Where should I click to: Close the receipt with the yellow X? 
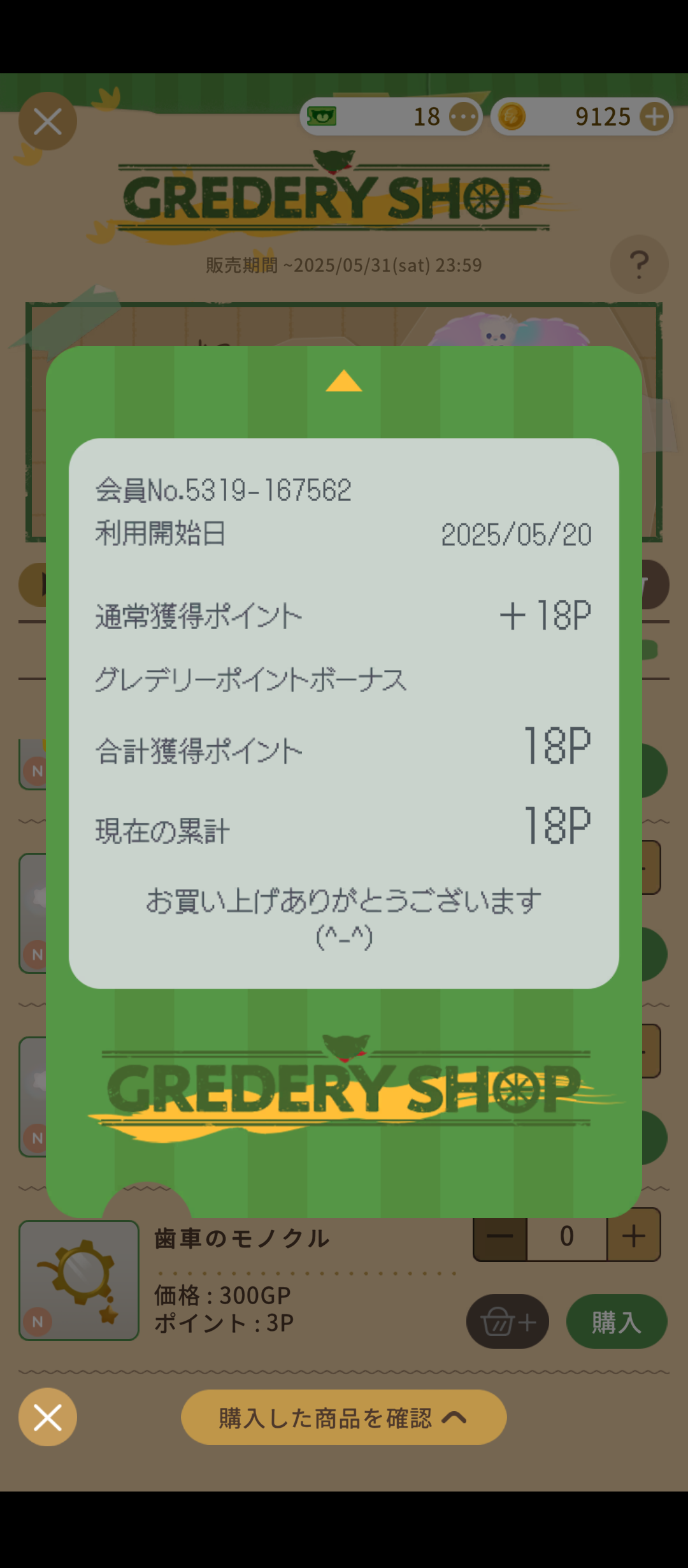(48, 1416)
